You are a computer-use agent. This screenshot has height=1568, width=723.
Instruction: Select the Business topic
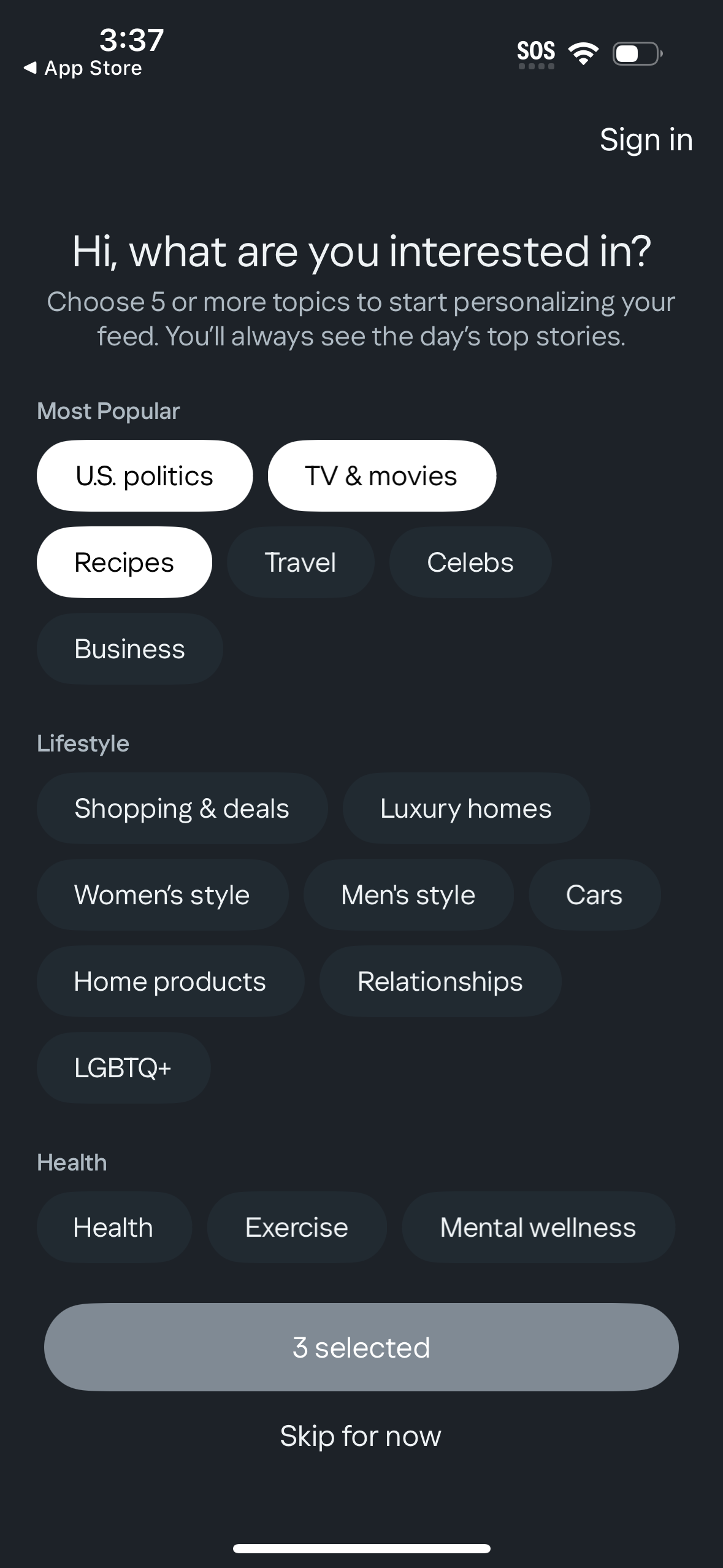click(x=129, y=648)
